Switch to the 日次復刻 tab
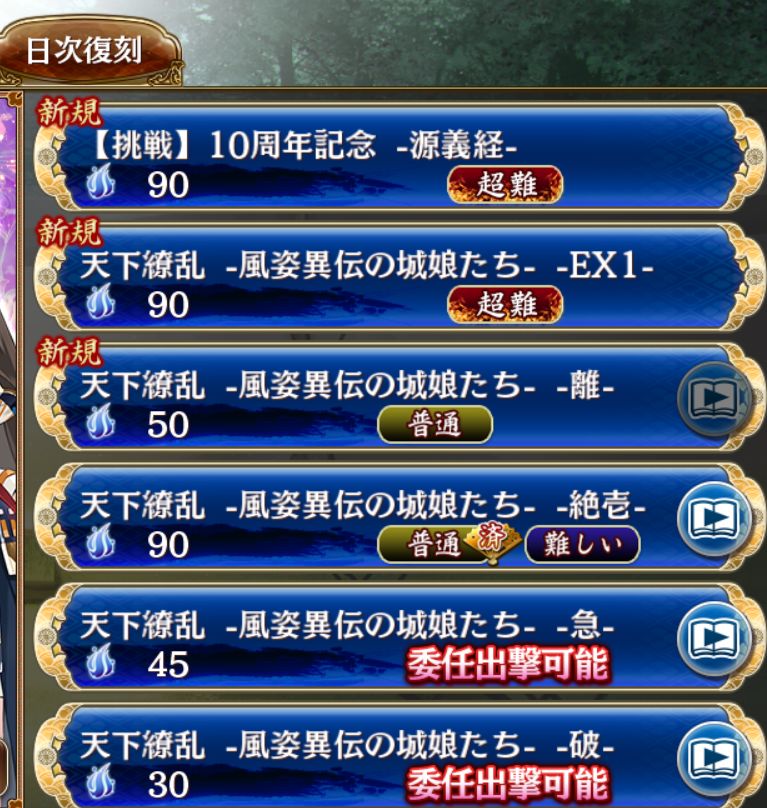The image size is (767, 808). [84, 52]
